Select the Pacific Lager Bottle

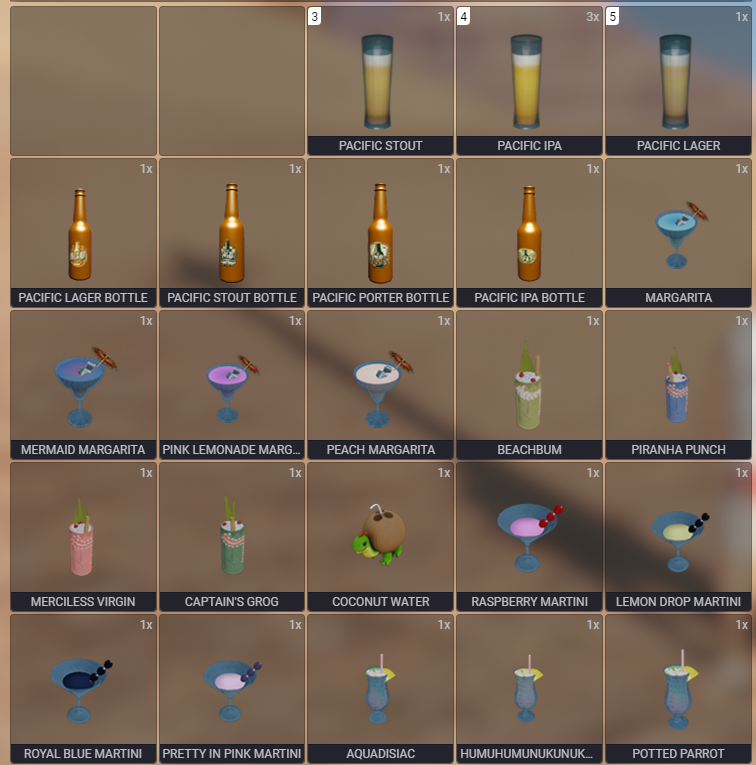[82, 233]
